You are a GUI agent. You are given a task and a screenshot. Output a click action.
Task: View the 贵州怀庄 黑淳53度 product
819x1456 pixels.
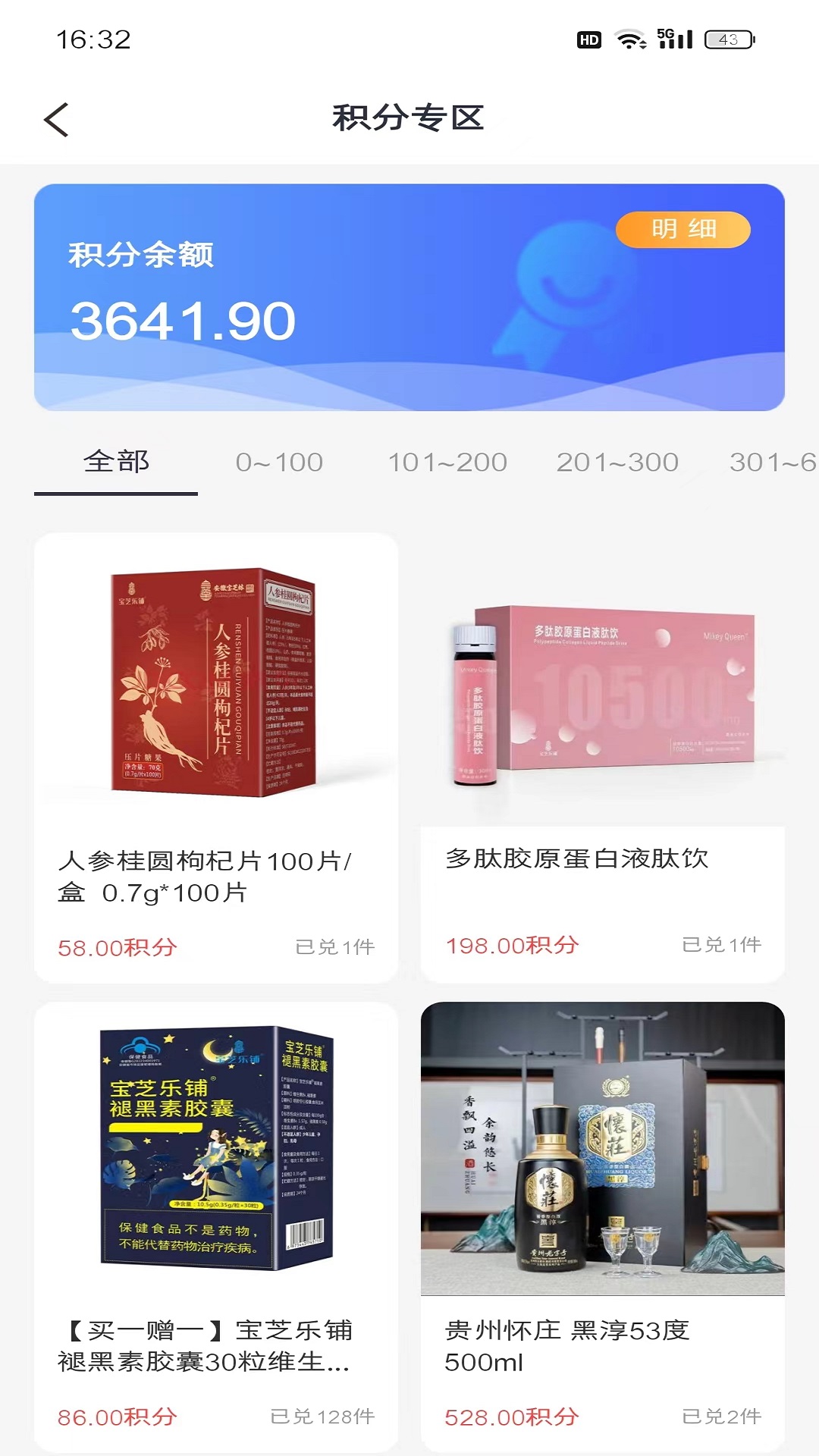(x=602, y=1225)
